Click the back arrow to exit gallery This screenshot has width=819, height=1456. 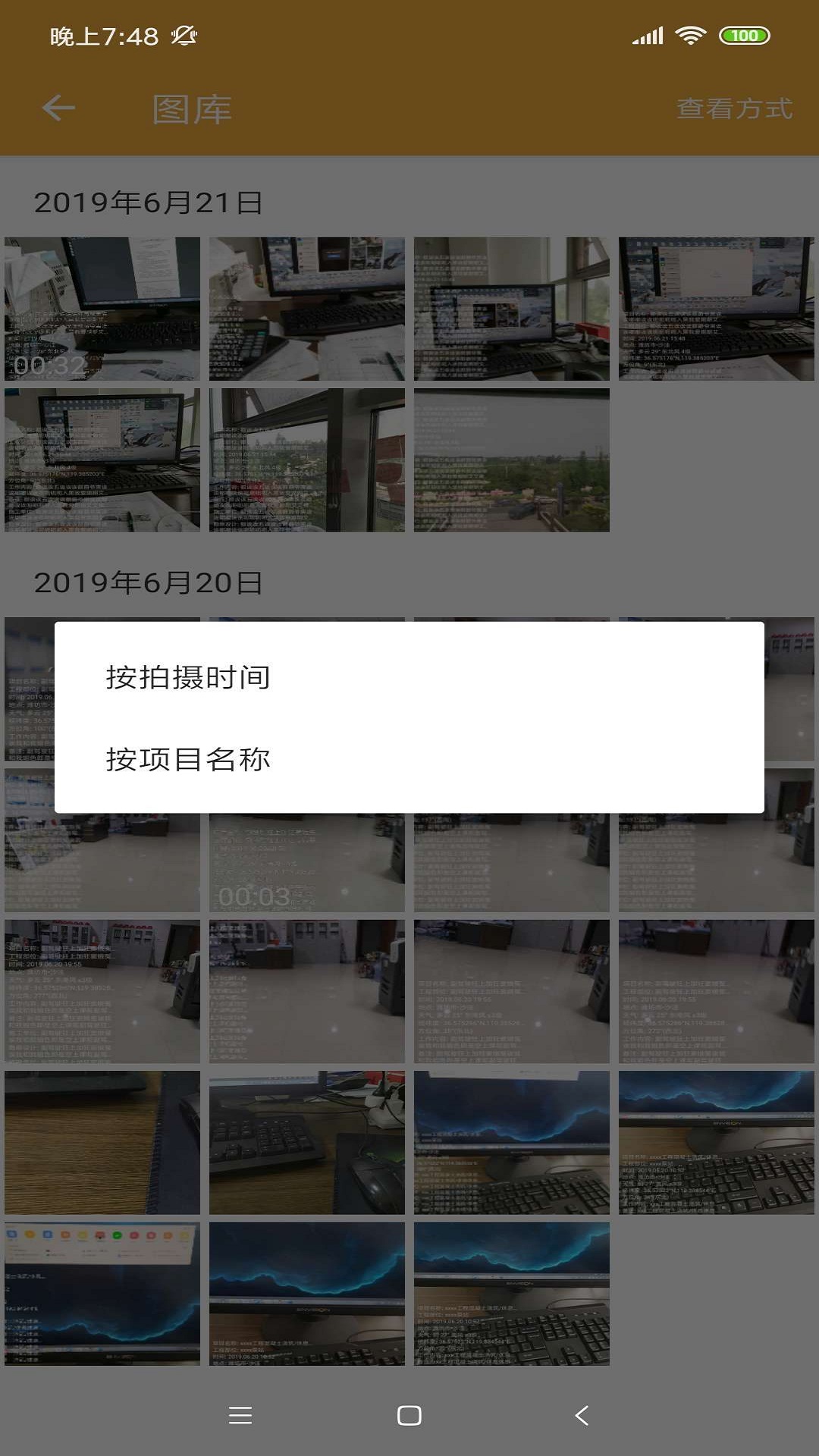point(58,108)
